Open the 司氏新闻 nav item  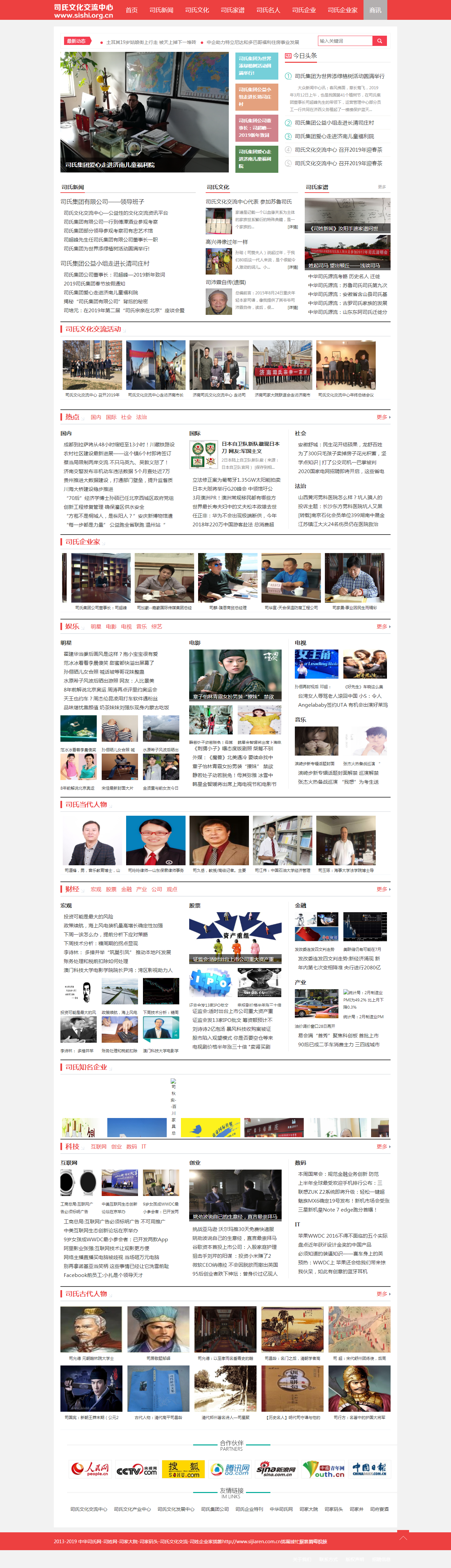click(161, 10)
